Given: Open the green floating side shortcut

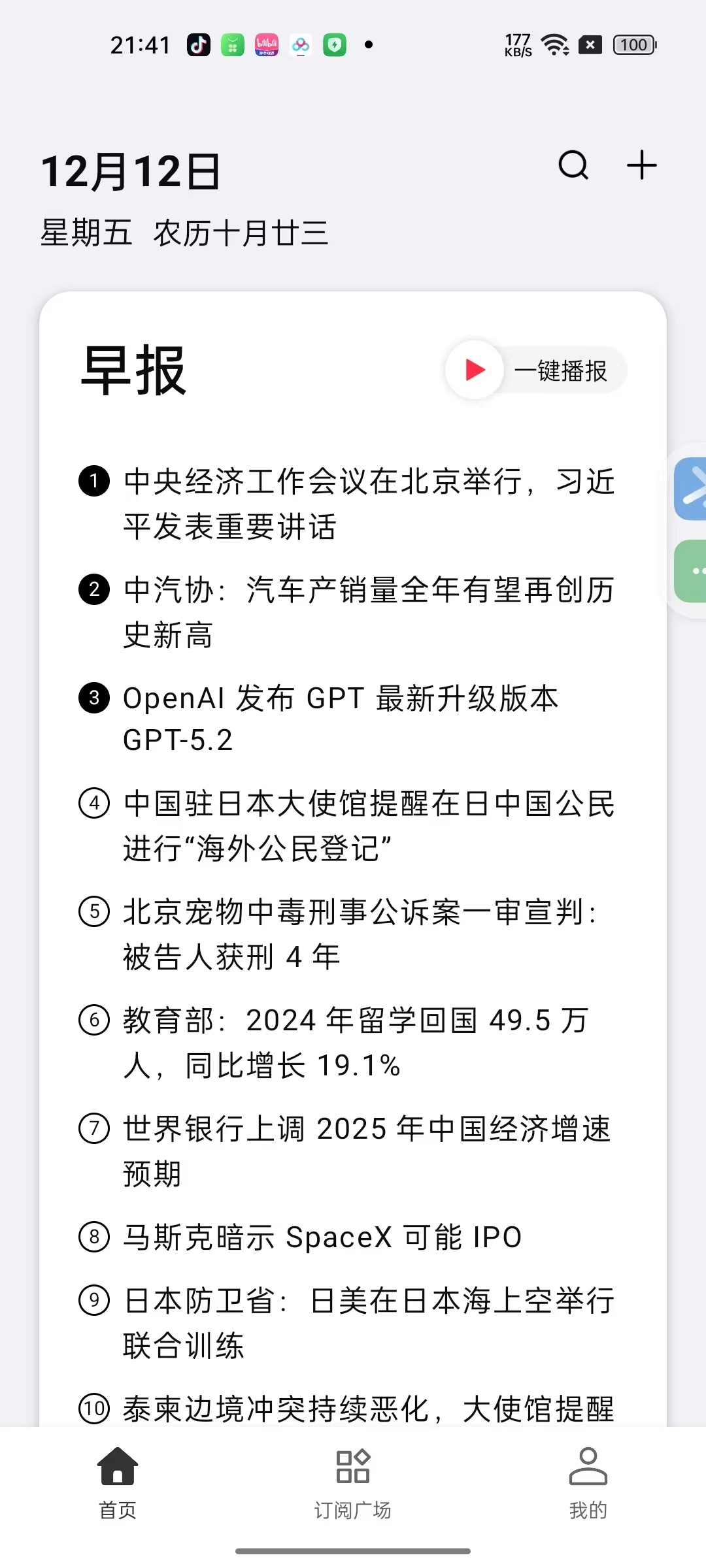Looking at the screenshot, I should click(x=691, y=571).
